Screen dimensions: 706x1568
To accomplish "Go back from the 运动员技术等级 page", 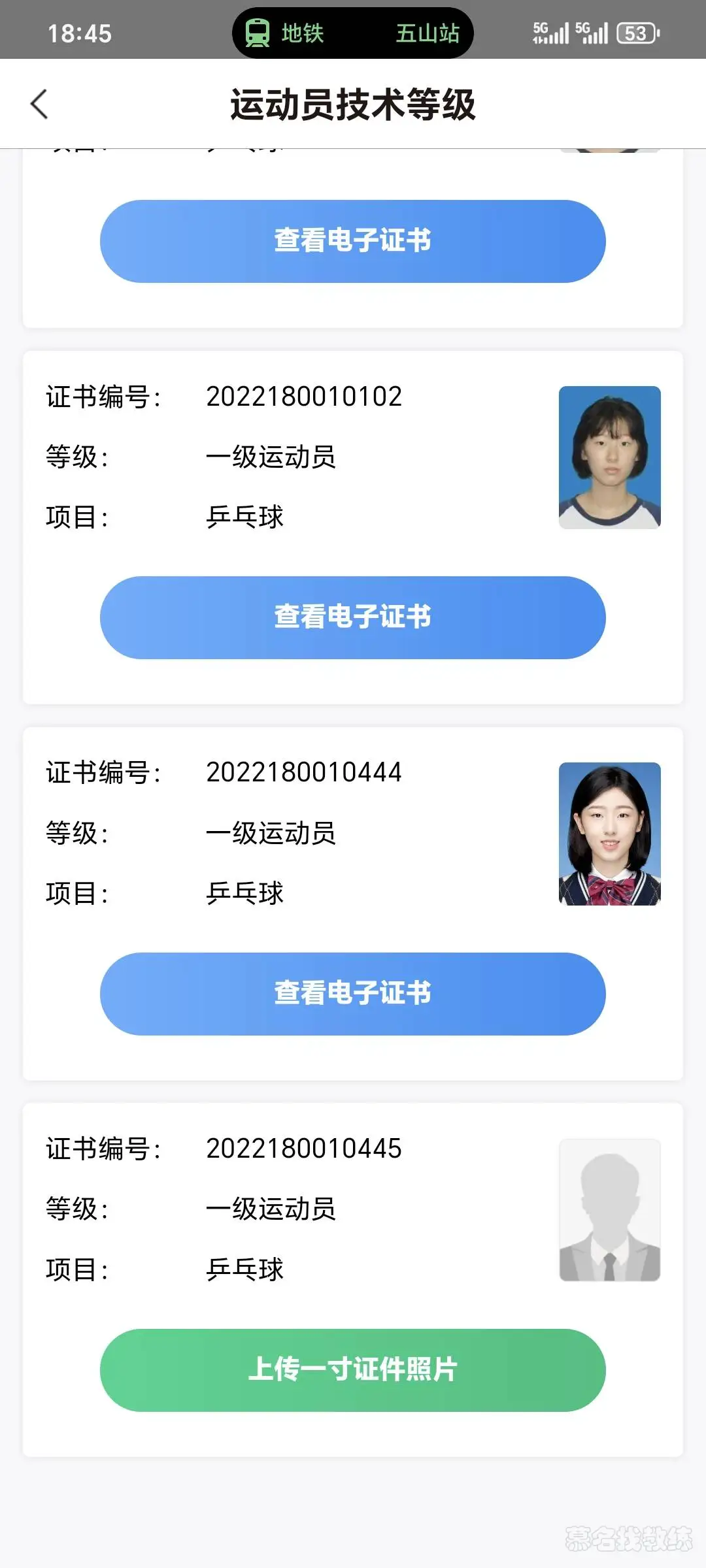I will coord(39,105).
